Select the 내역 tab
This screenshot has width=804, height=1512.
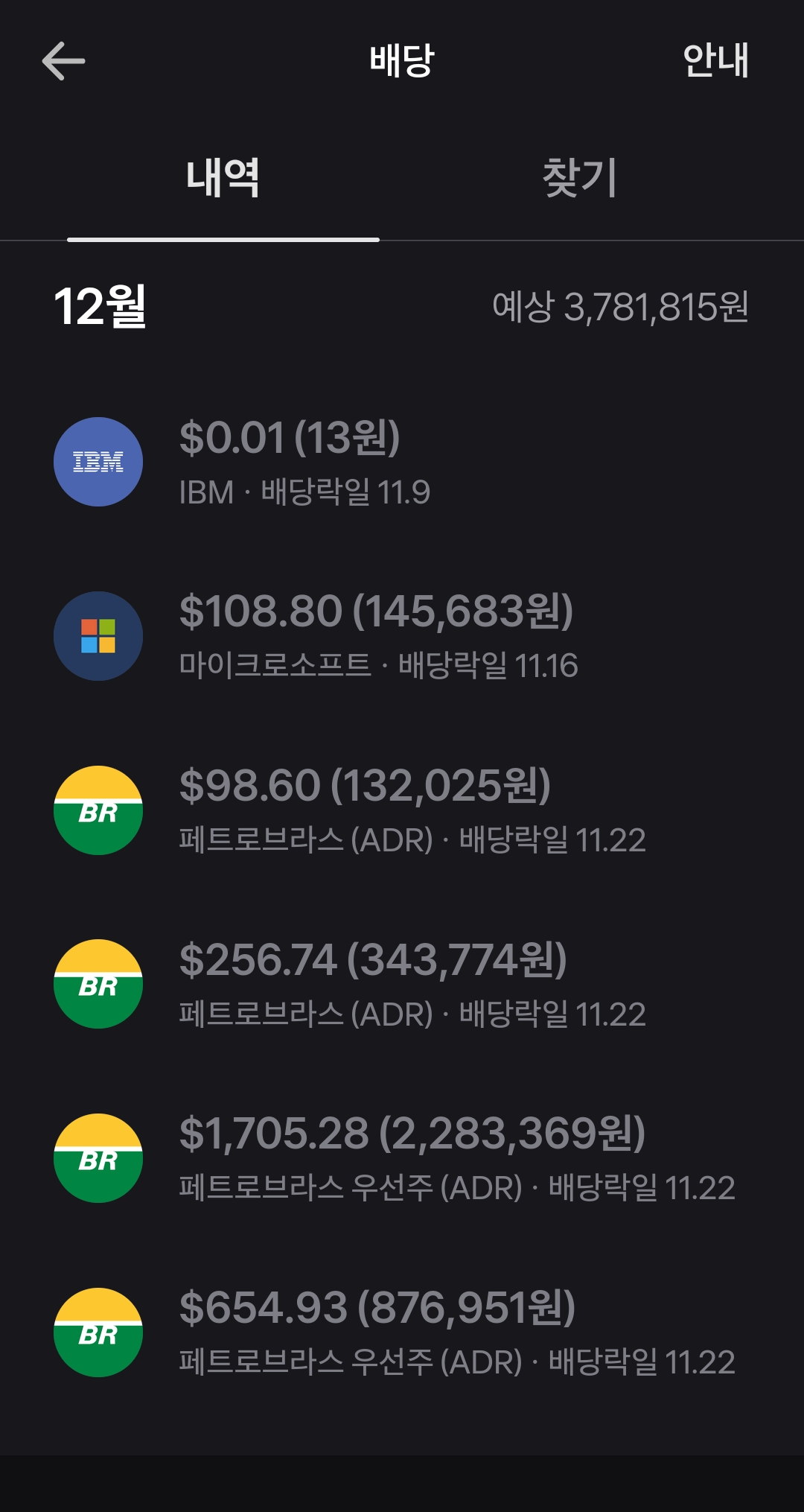223,179
